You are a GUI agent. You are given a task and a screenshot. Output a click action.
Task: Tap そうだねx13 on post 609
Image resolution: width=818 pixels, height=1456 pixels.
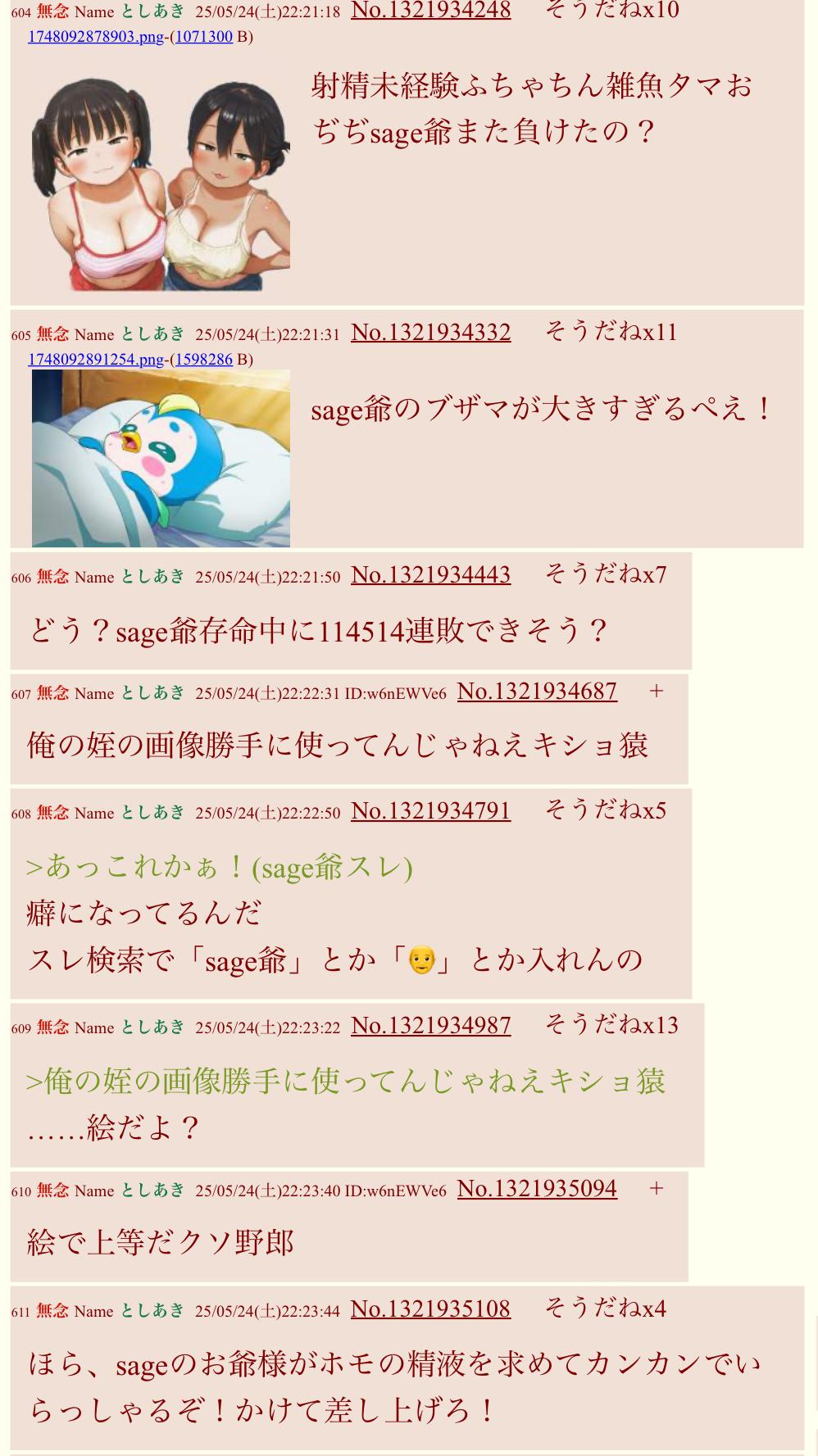611,1026
